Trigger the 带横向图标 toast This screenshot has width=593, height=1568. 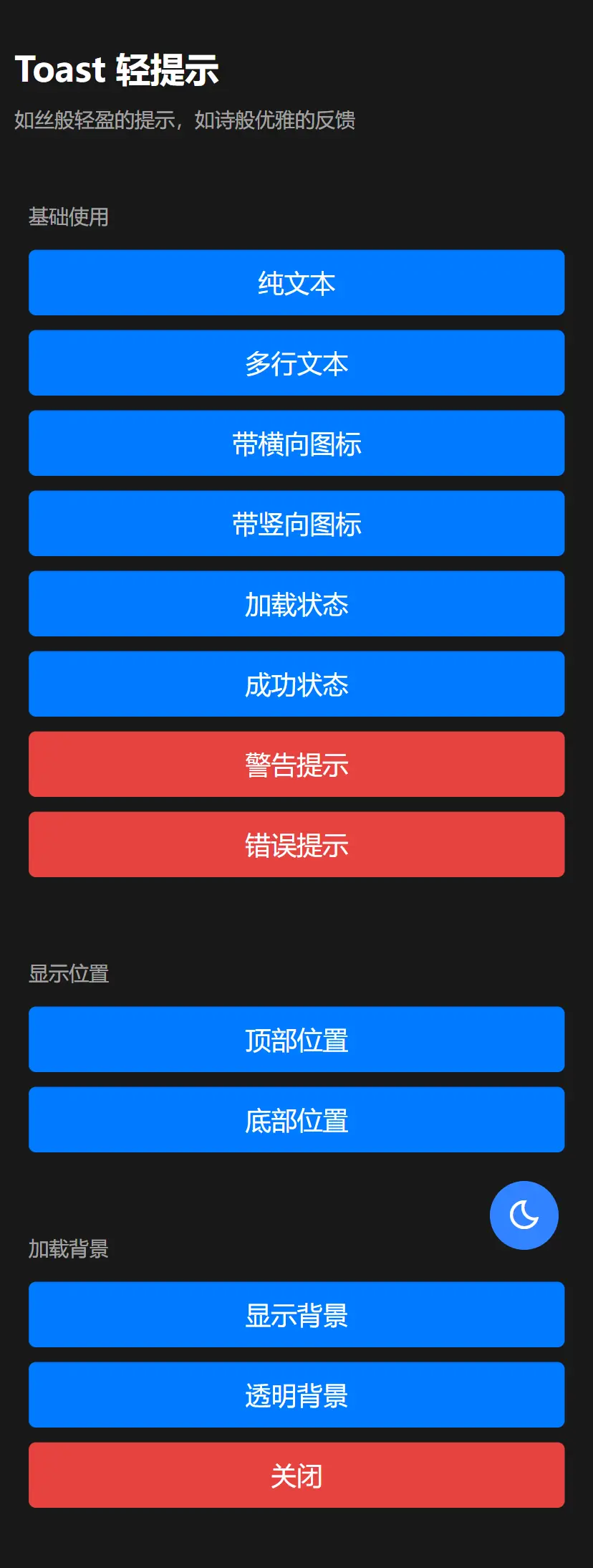tap(296, 444)
